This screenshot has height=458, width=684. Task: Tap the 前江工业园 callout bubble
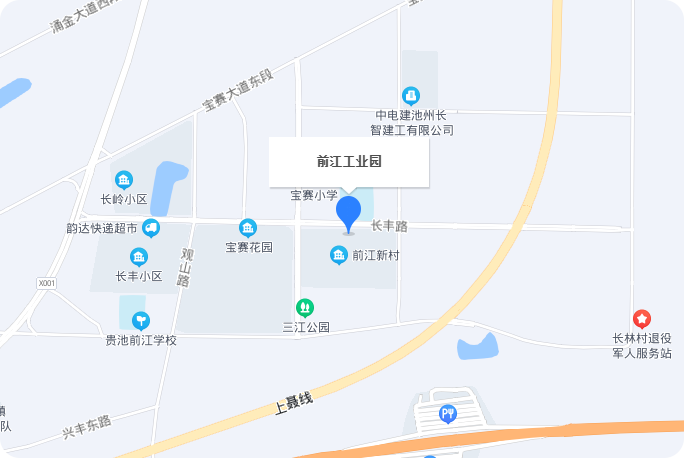click(349, 161)
